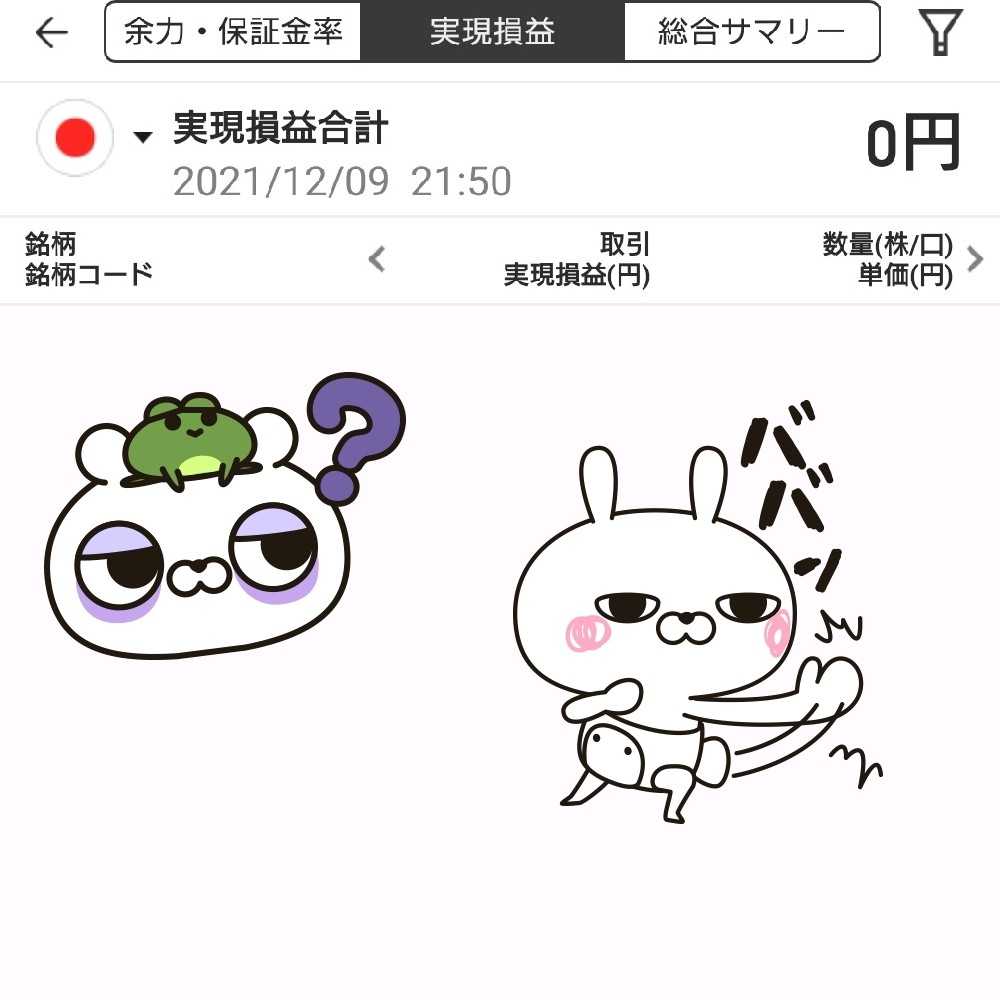
Task: Show next columns with right chevron
Action: click(x=976, y=260)
